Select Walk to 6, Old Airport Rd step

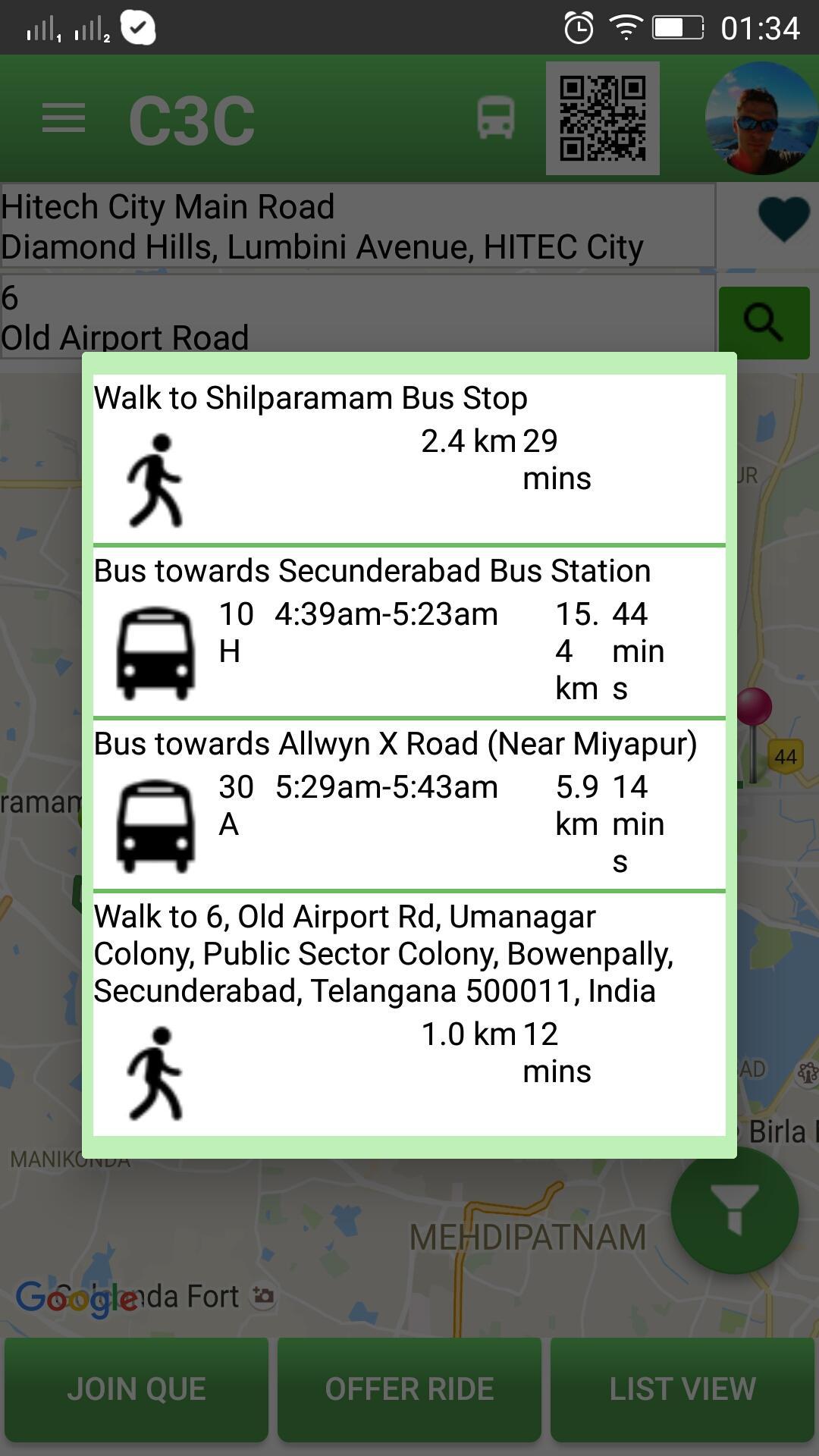pyautogui.click(x=409, y=1013)
